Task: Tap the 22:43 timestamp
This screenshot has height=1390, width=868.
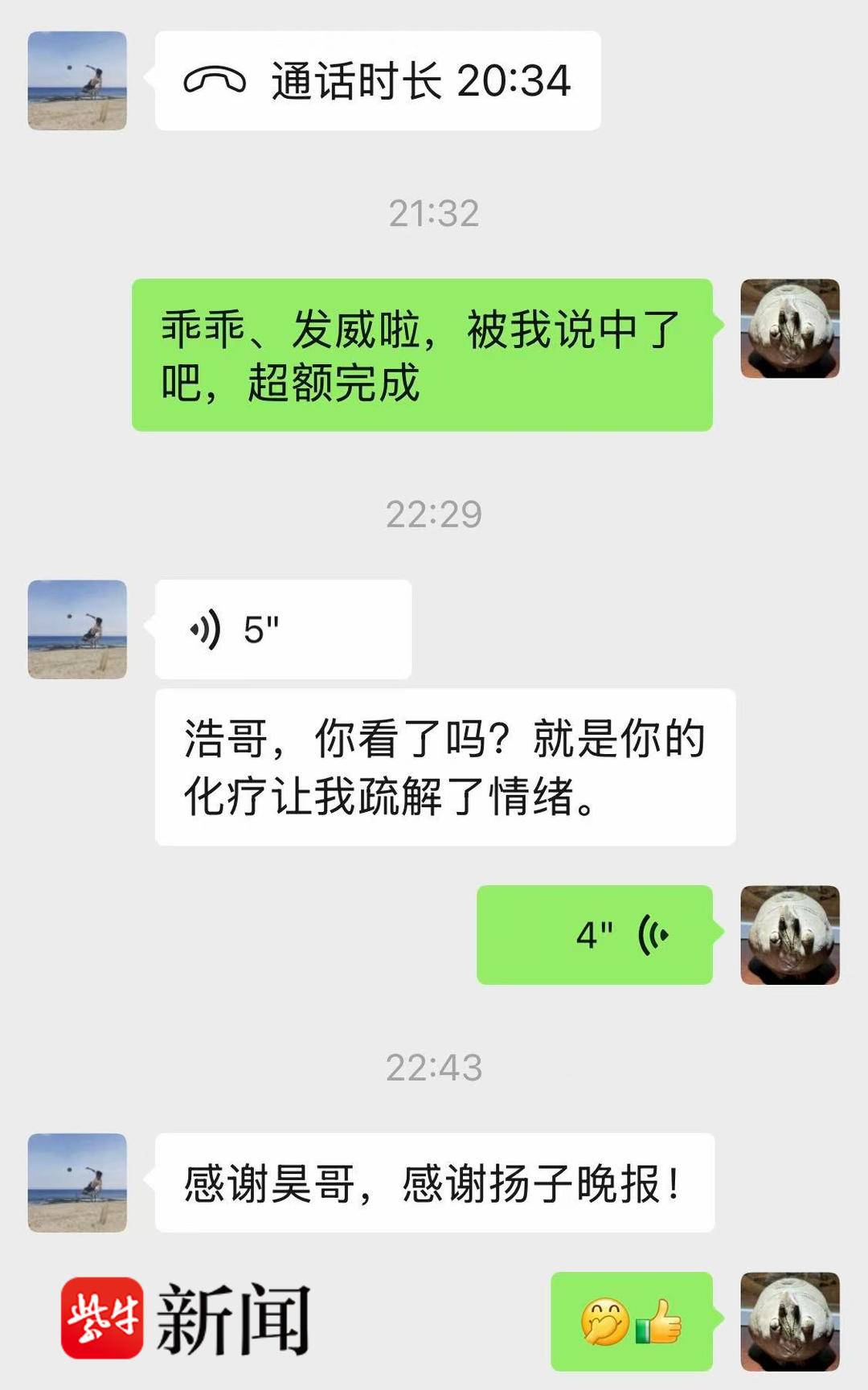Action: tap(434, 1067)
